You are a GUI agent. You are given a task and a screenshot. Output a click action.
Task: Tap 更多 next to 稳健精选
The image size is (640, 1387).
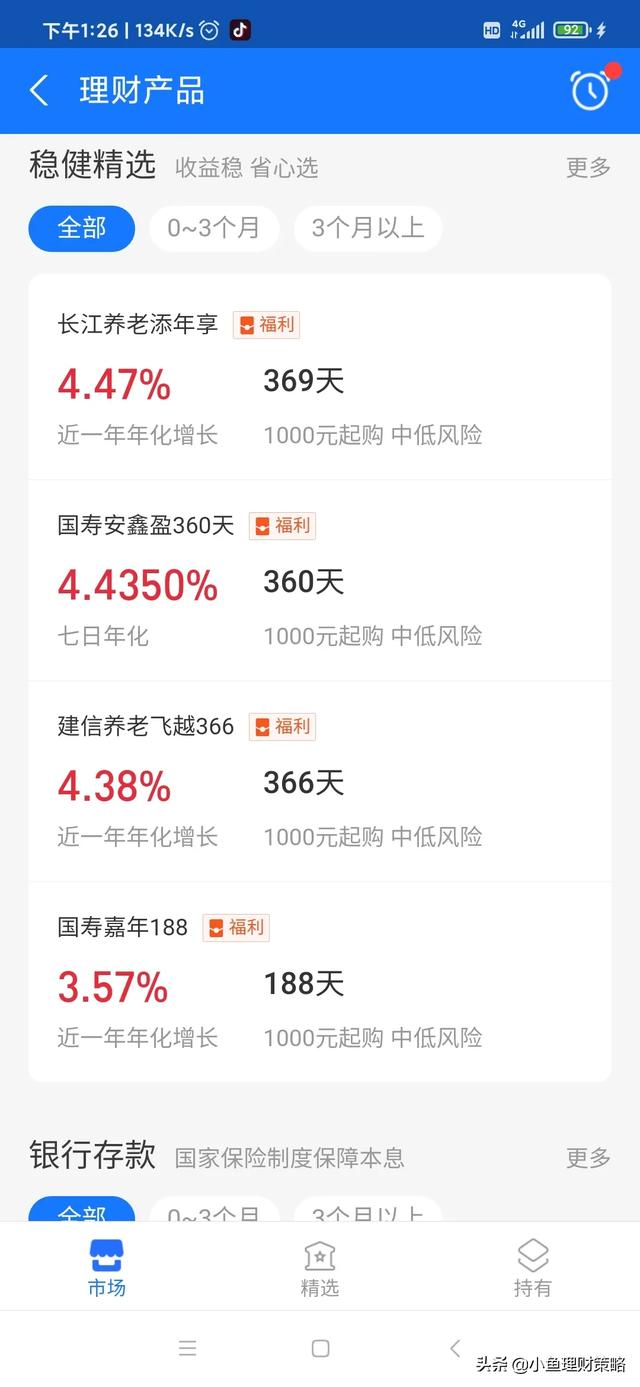point(588,167)
